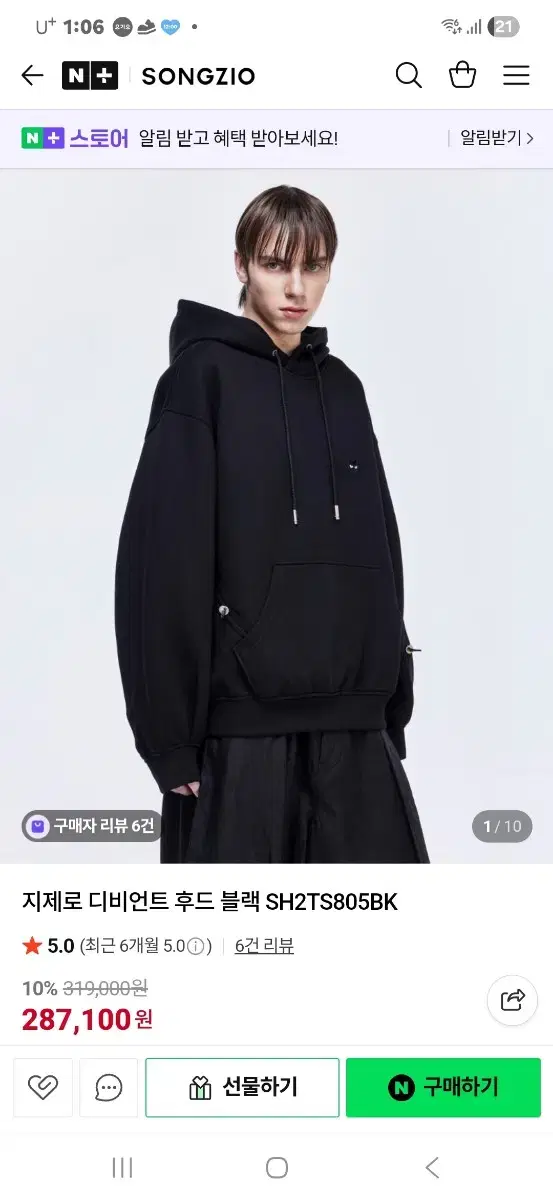The width and height of the screenshot is (553, 1200).
Task: Add the product to wishlist with the heart icon
Action: click(x=43, y=1087)
